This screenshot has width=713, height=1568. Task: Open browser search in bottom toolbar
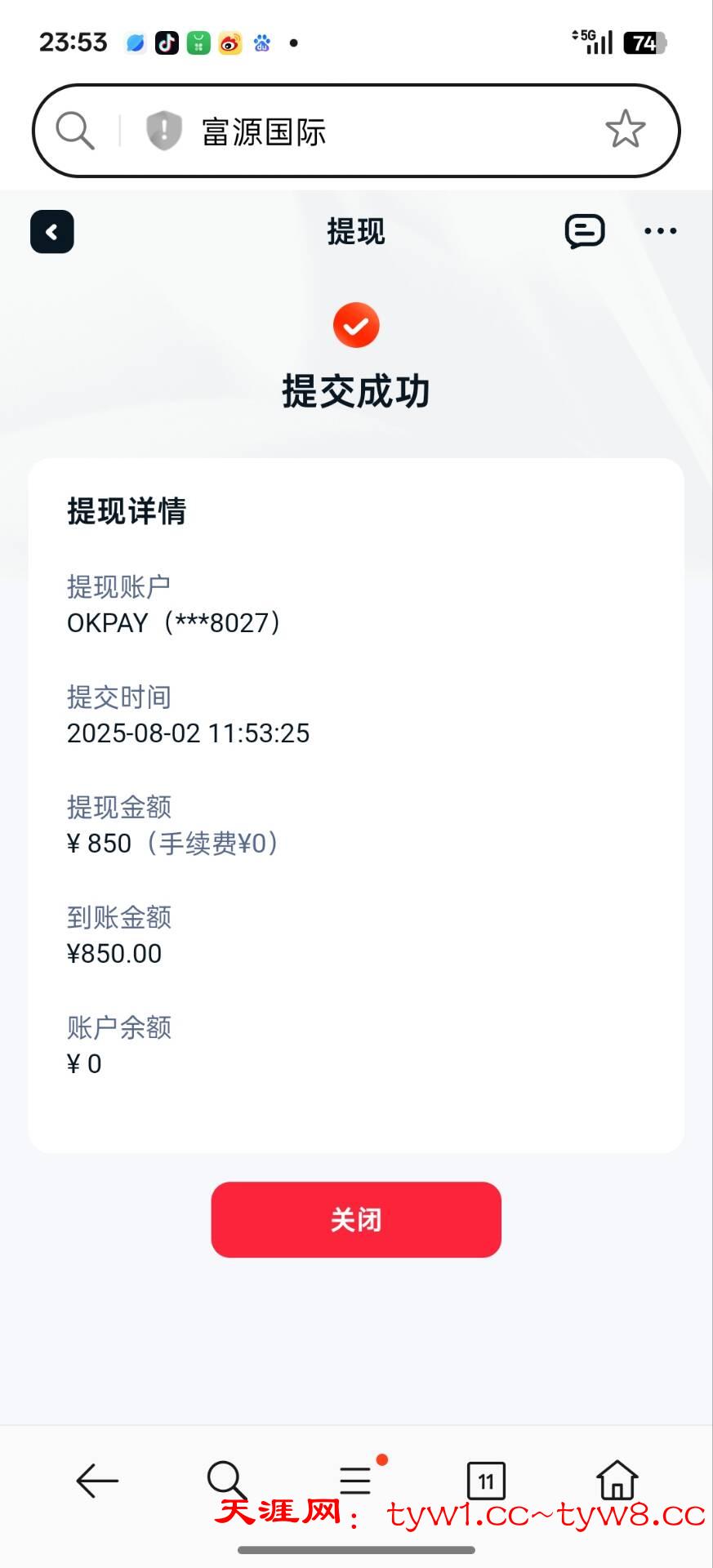[x=226, y=1481]
